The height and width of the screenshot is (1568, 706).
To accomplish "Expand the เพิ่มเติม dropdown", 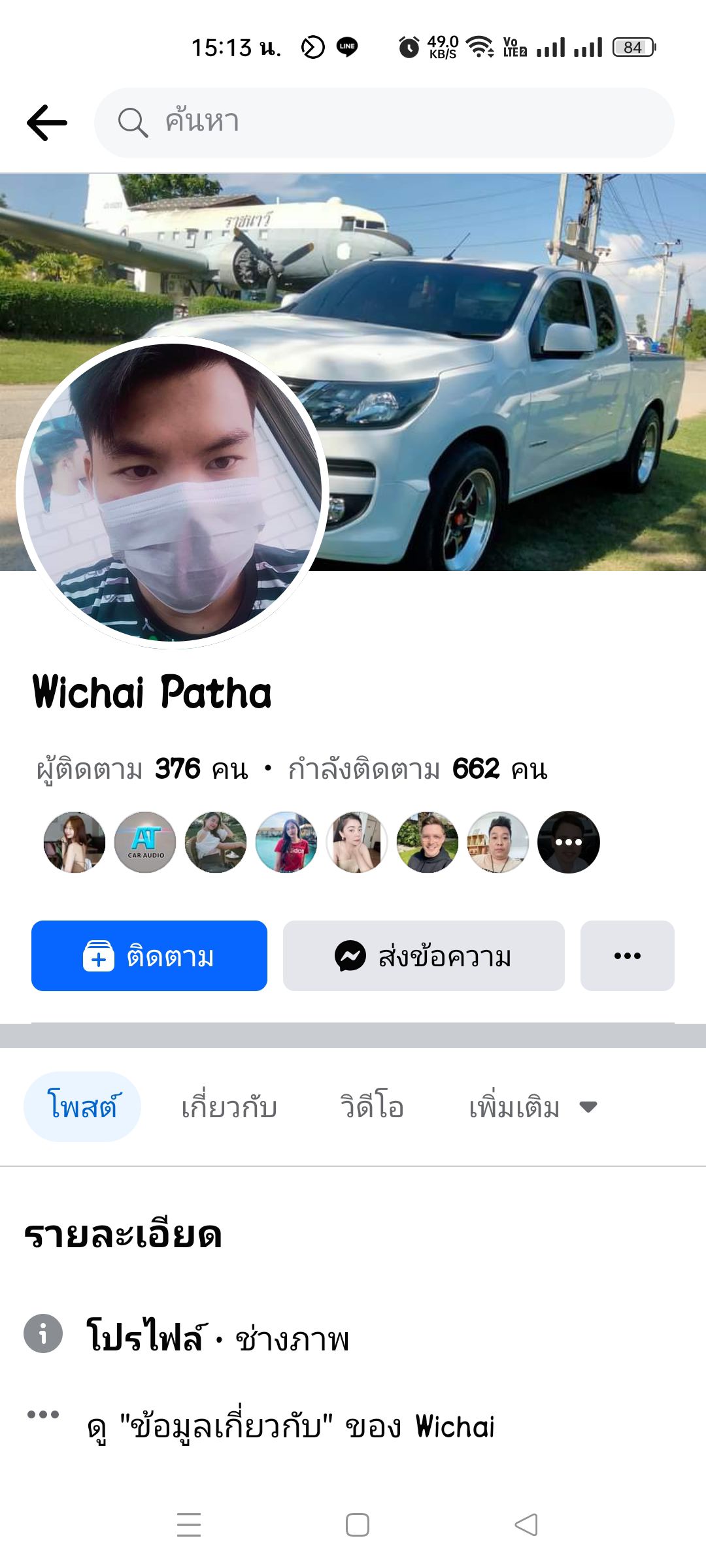I will point(532,1107).
